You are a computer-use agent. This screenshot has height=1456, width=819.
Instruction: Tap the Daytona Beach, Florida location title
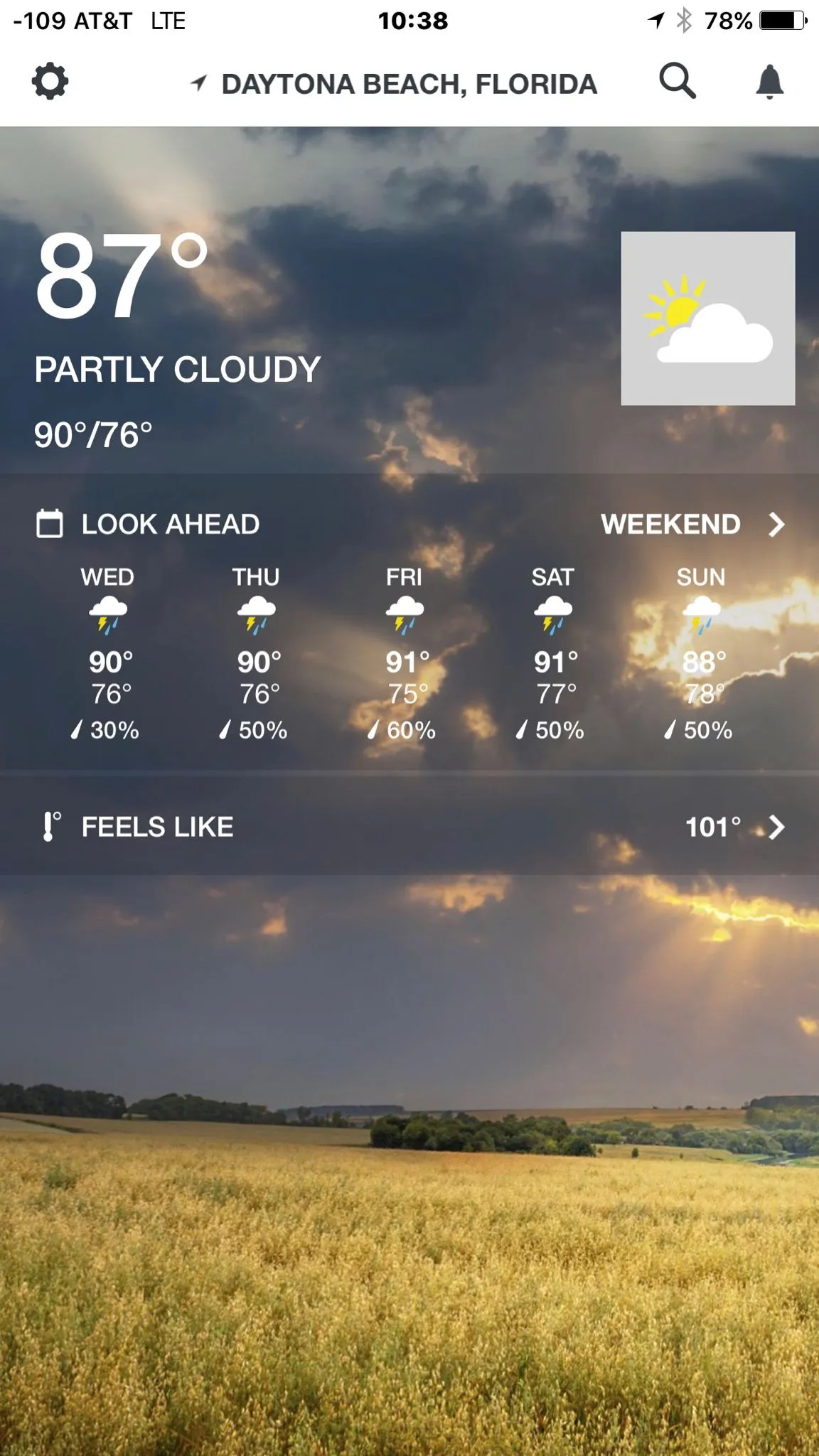tap(408, 84)
